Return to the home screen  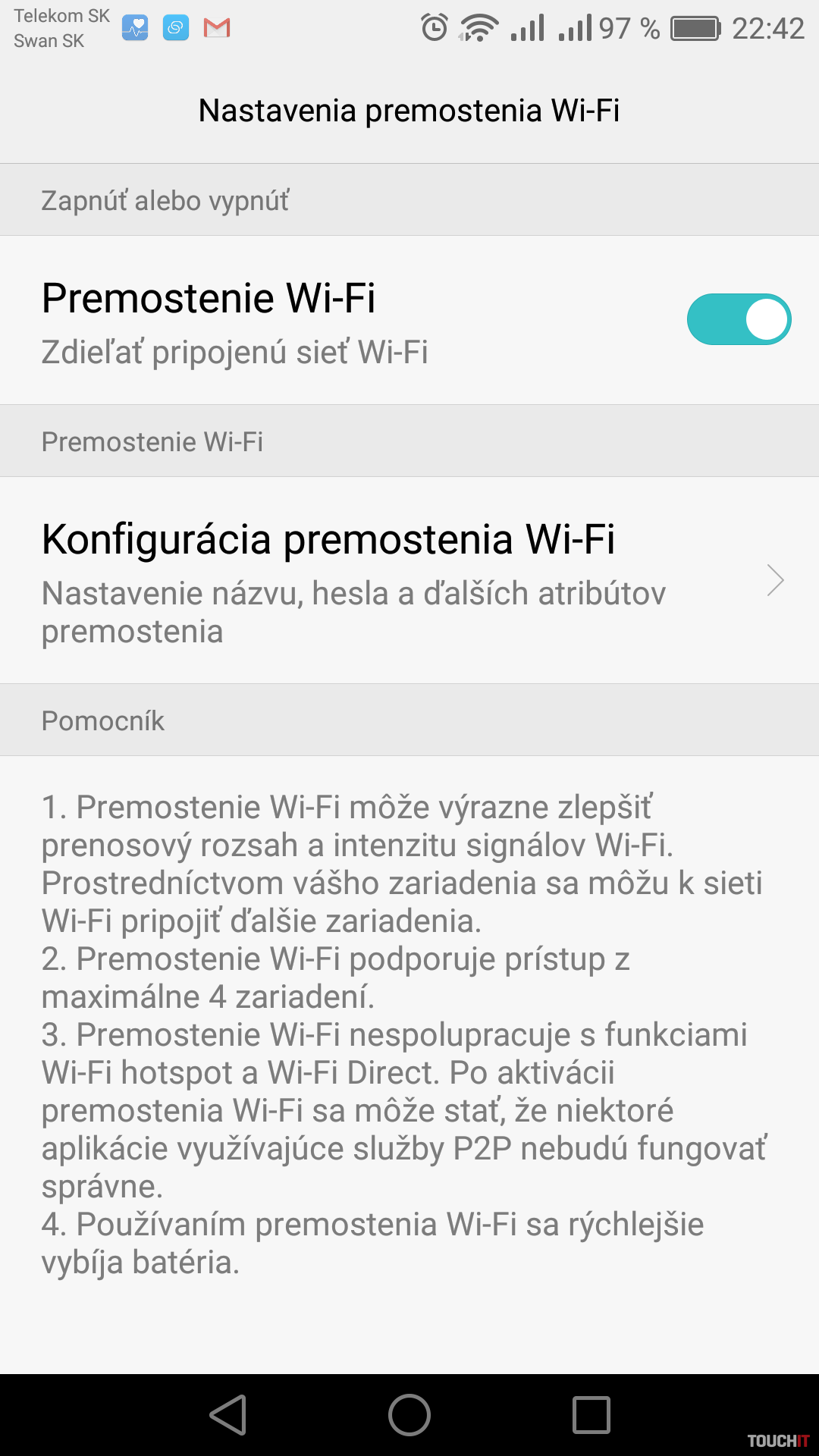click(x=409, y=1415)
